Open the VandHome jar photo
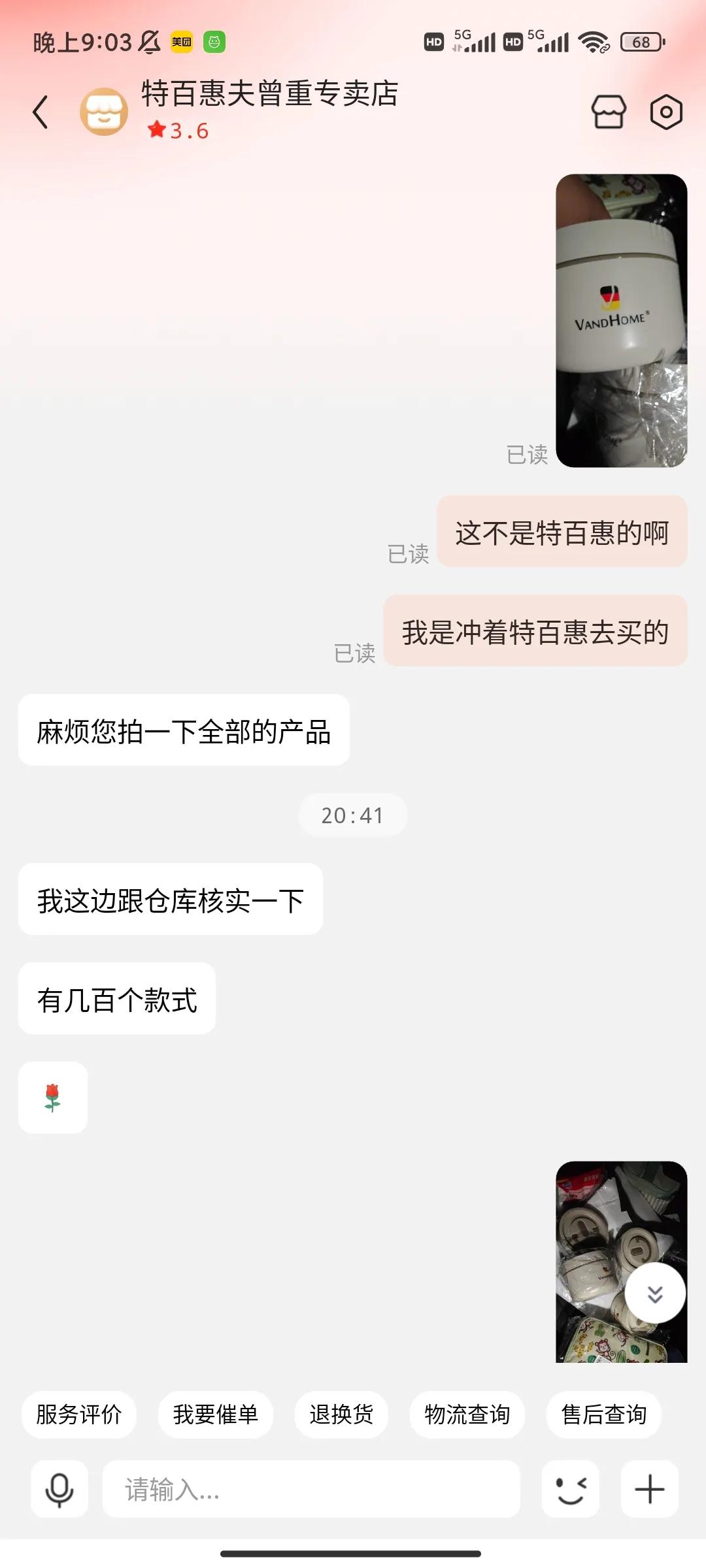706x1568 pixels. [621, 320]
